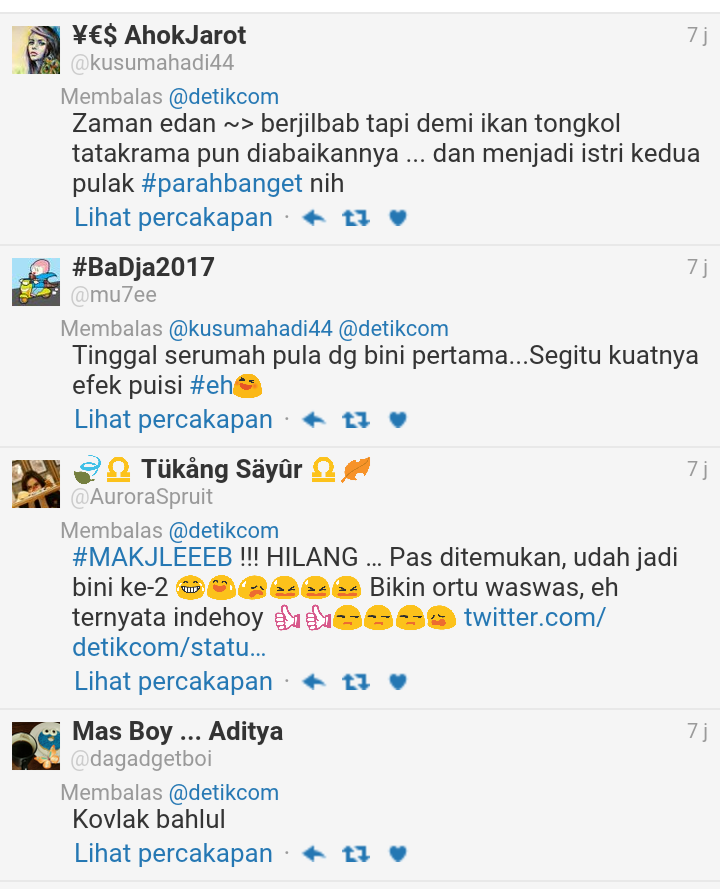Image resolution: width=720 pixels, height=889 pixels.
Task: Open @detikcom mention in Mas Boy's reply
Action: [223, 793]
